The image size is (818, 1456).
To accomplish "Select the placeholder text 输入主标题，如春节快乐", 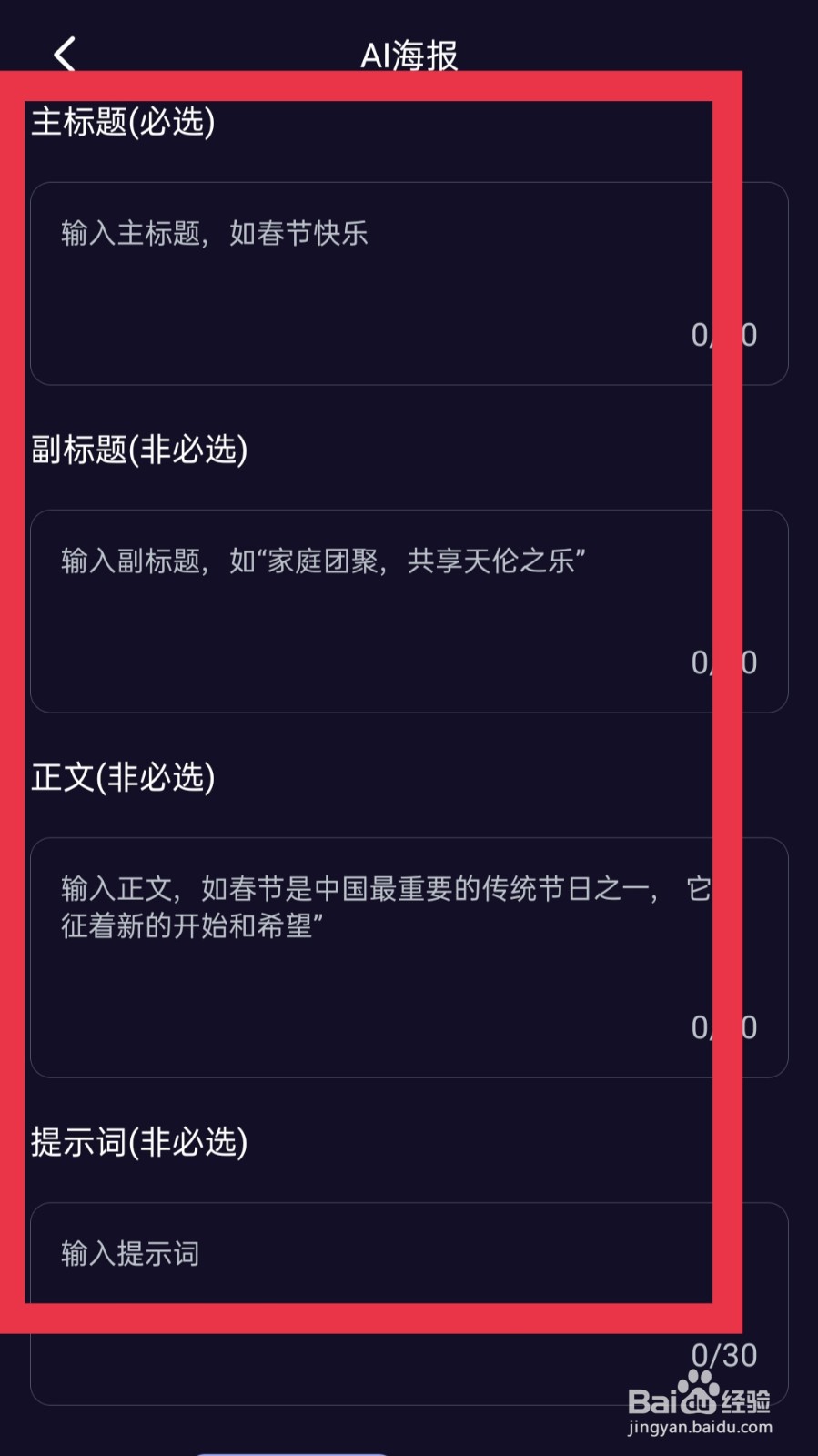I will (x=214, y=234).
